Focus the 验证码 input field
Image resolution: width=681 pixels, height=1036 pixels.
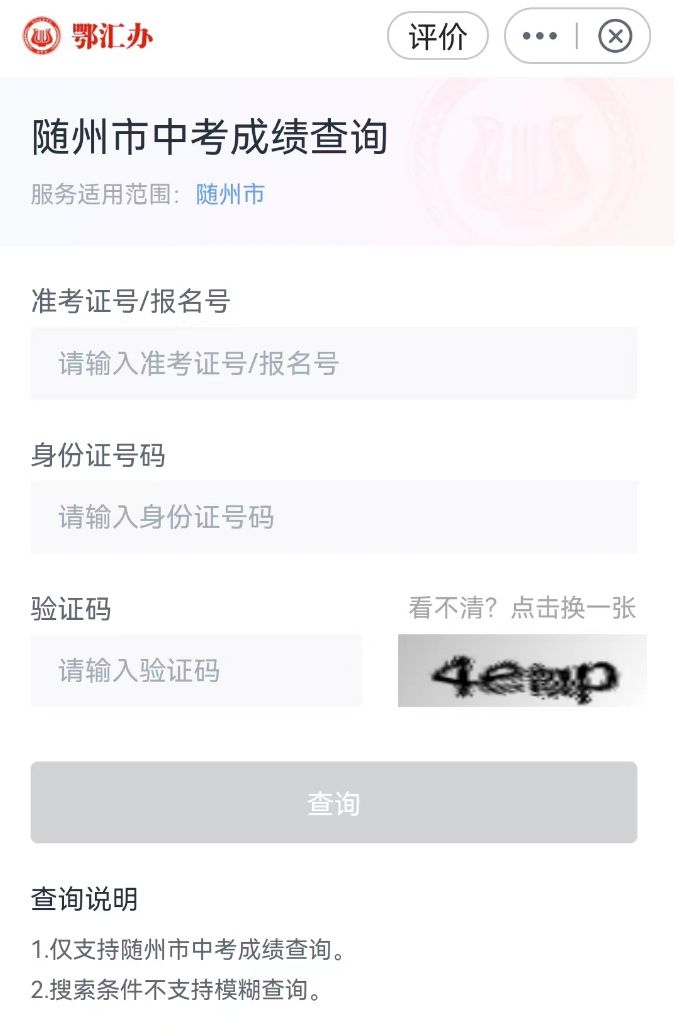(x=196, y=670)
